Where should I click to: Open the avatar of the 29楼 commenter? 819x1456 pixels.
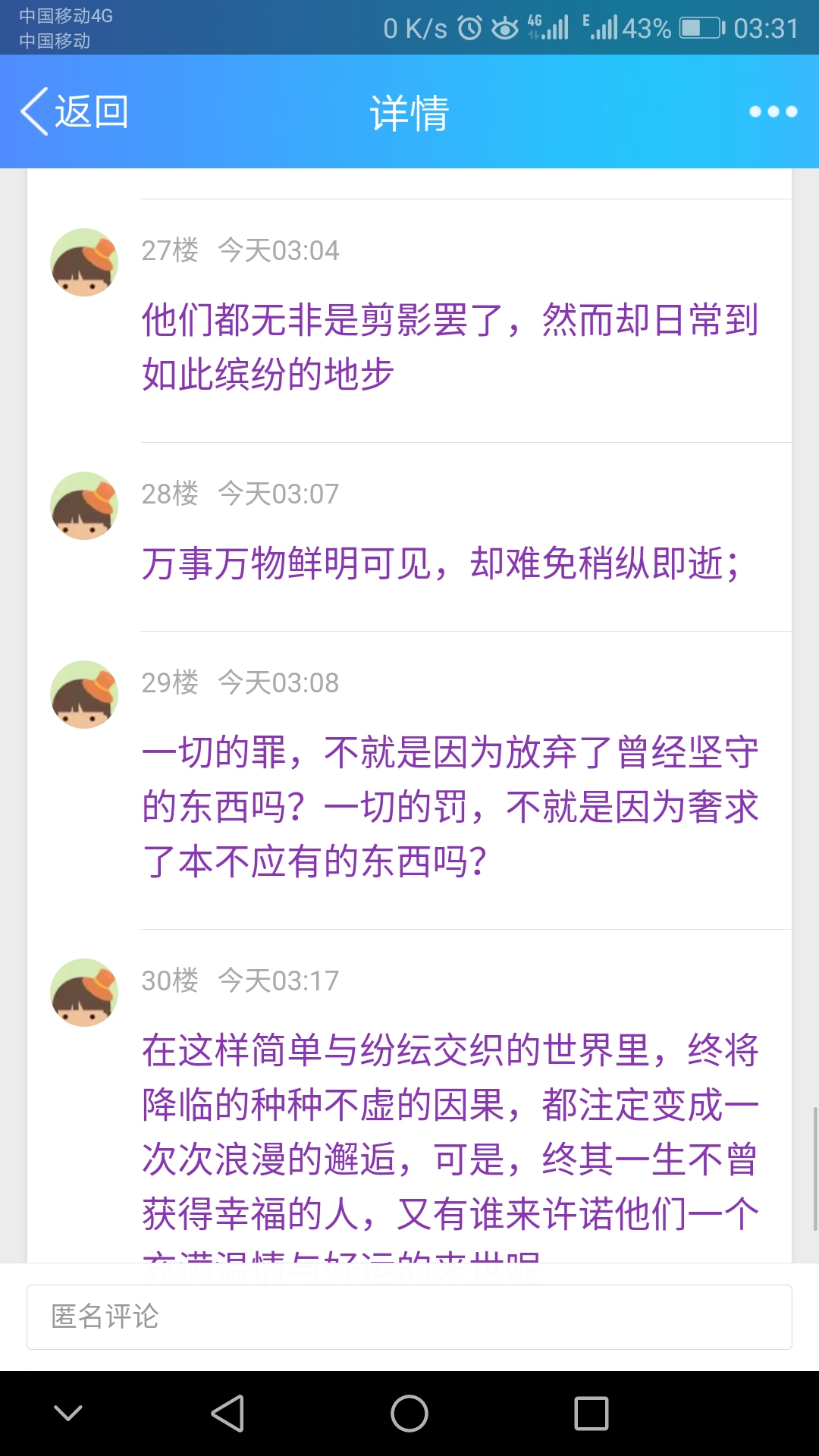[84, 695]
